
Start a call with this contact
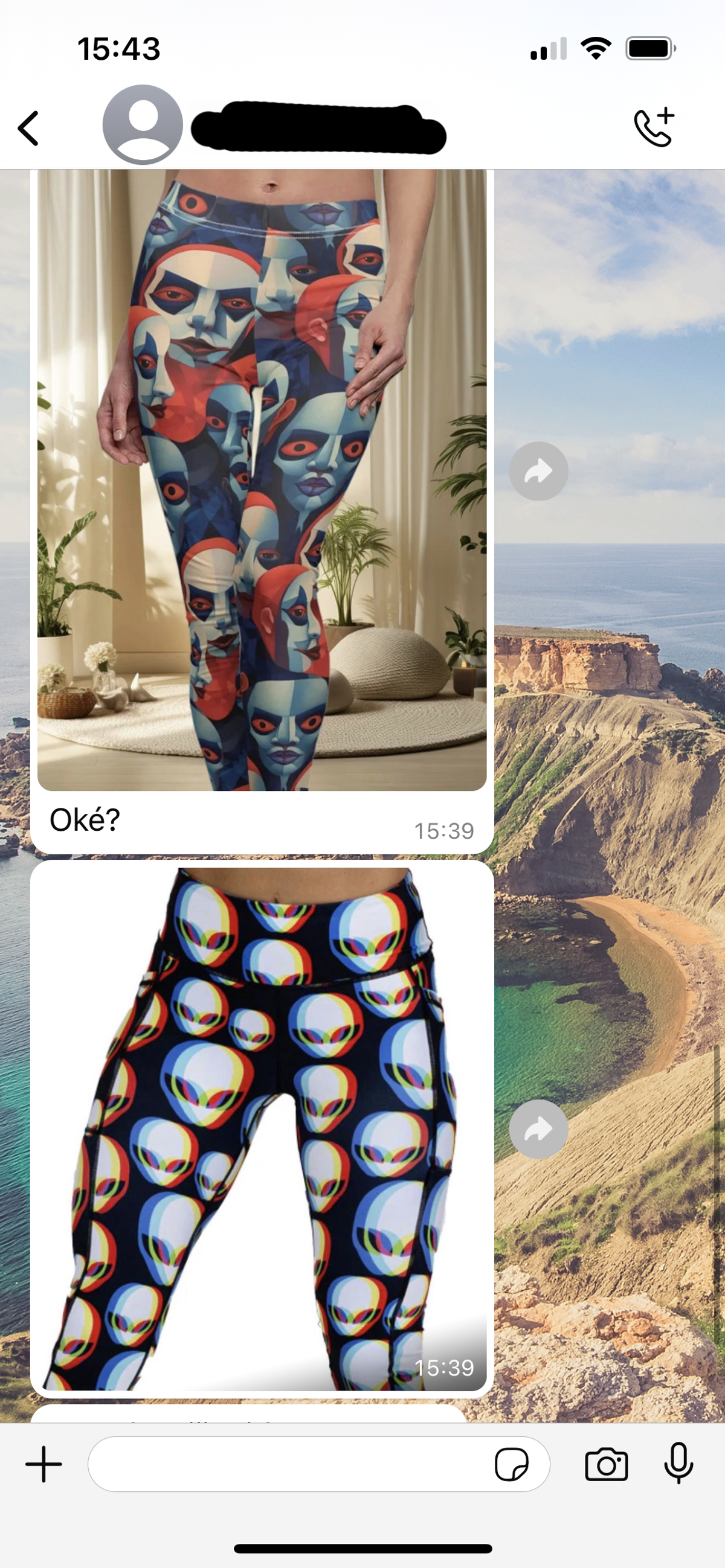pos(654,127)
